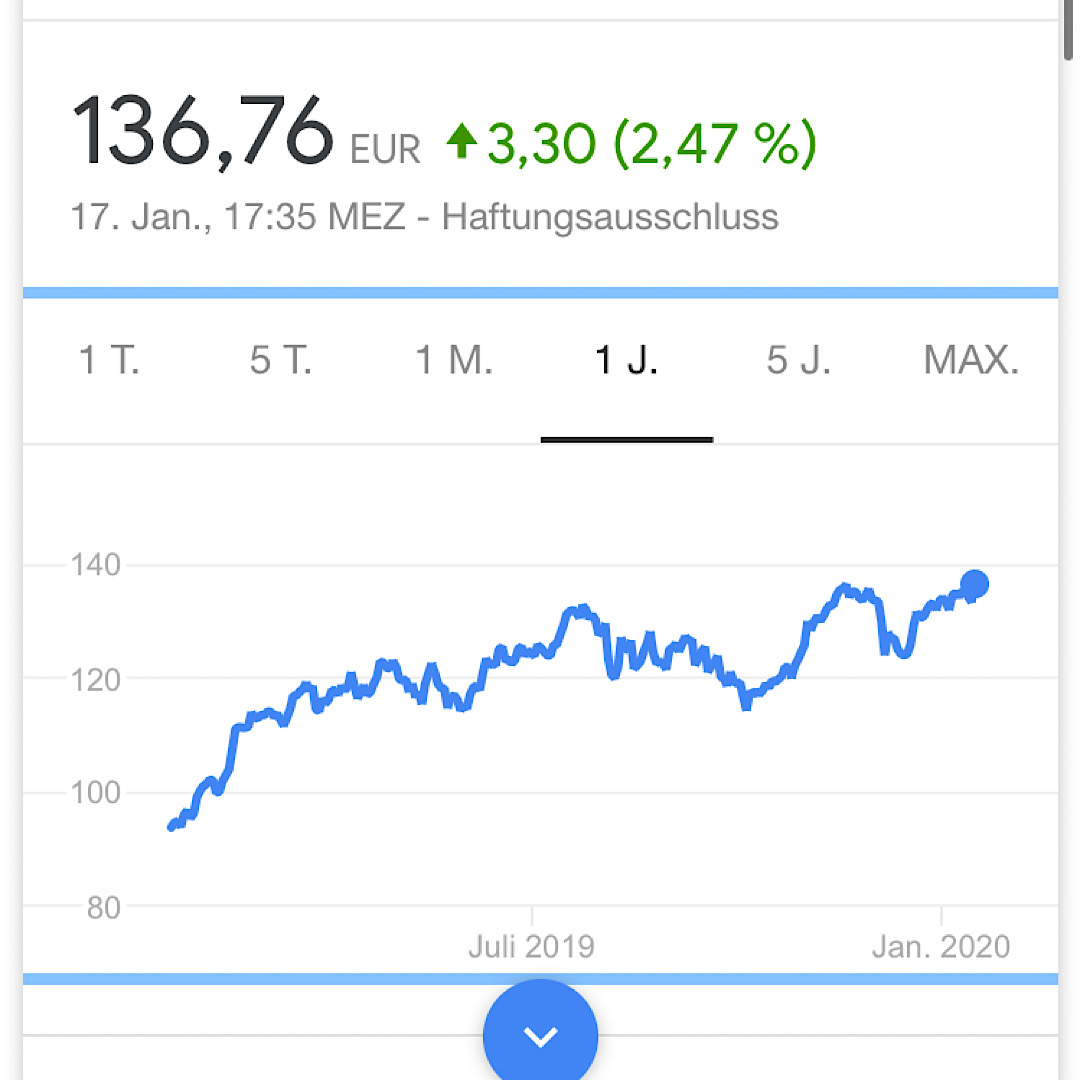This screenshot has height=1080, width=1080.
Task: Switch to the 5 J. view
Action: coord(799,360)
